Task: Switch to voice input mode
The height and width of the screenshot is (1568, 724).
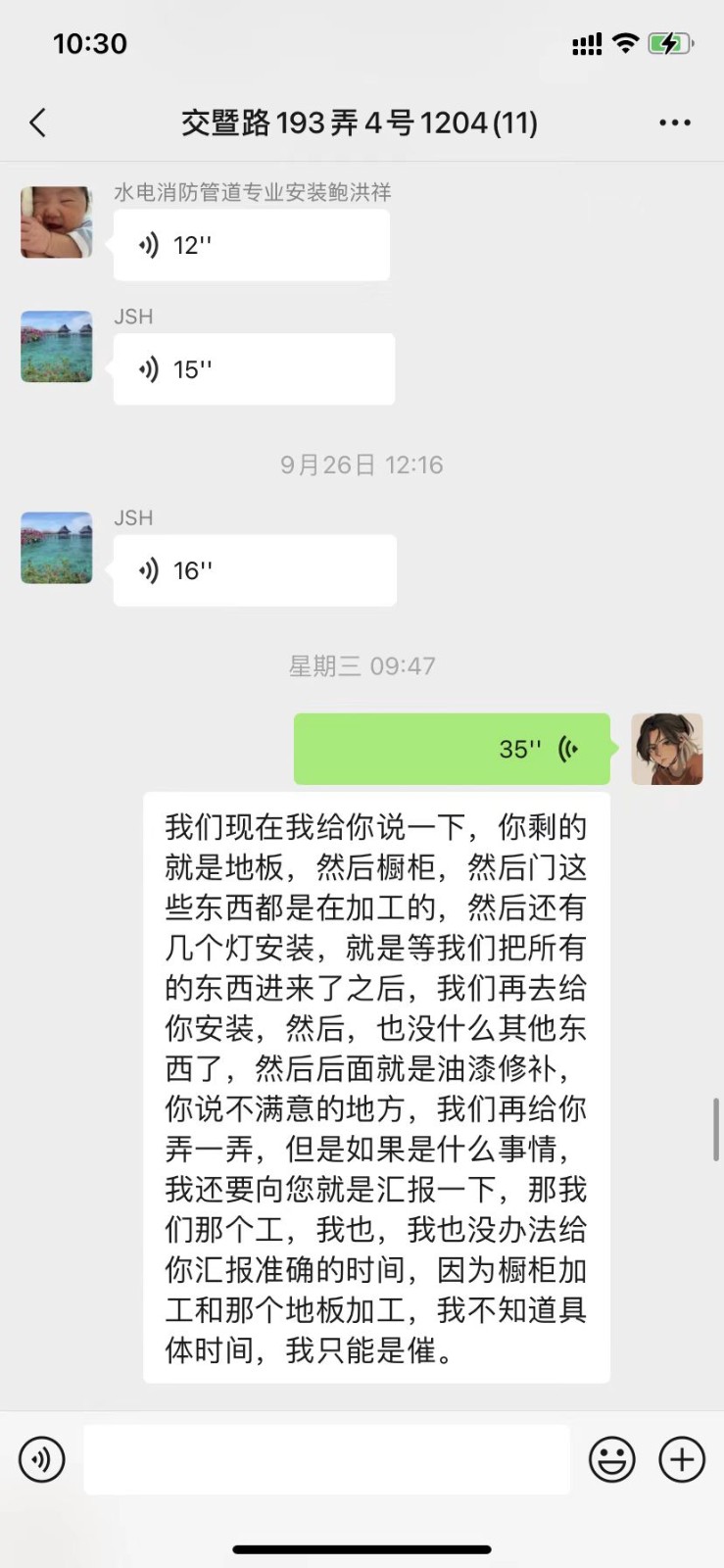Action: (x=42, y=1459)
